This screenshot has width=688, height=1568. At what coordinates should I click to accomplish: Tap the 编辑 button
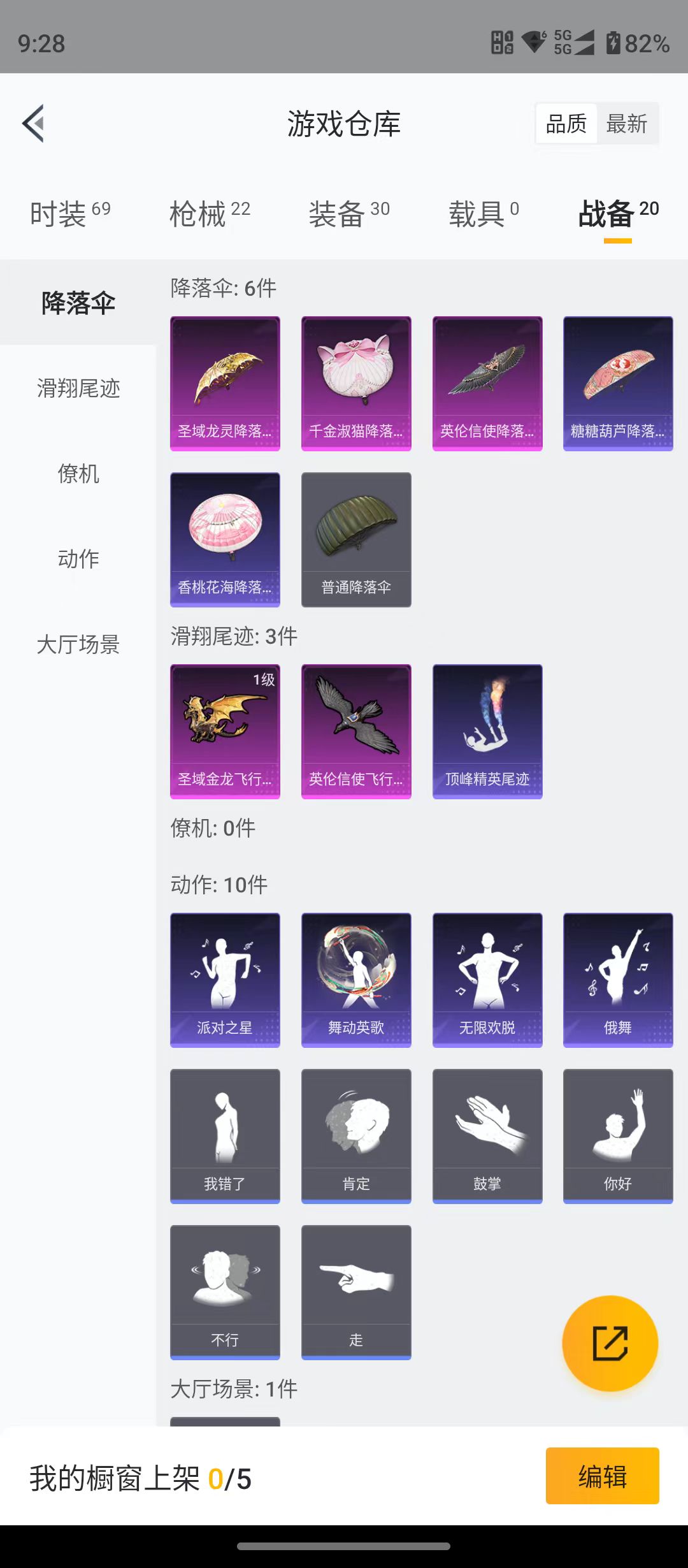pos(602,1476)
